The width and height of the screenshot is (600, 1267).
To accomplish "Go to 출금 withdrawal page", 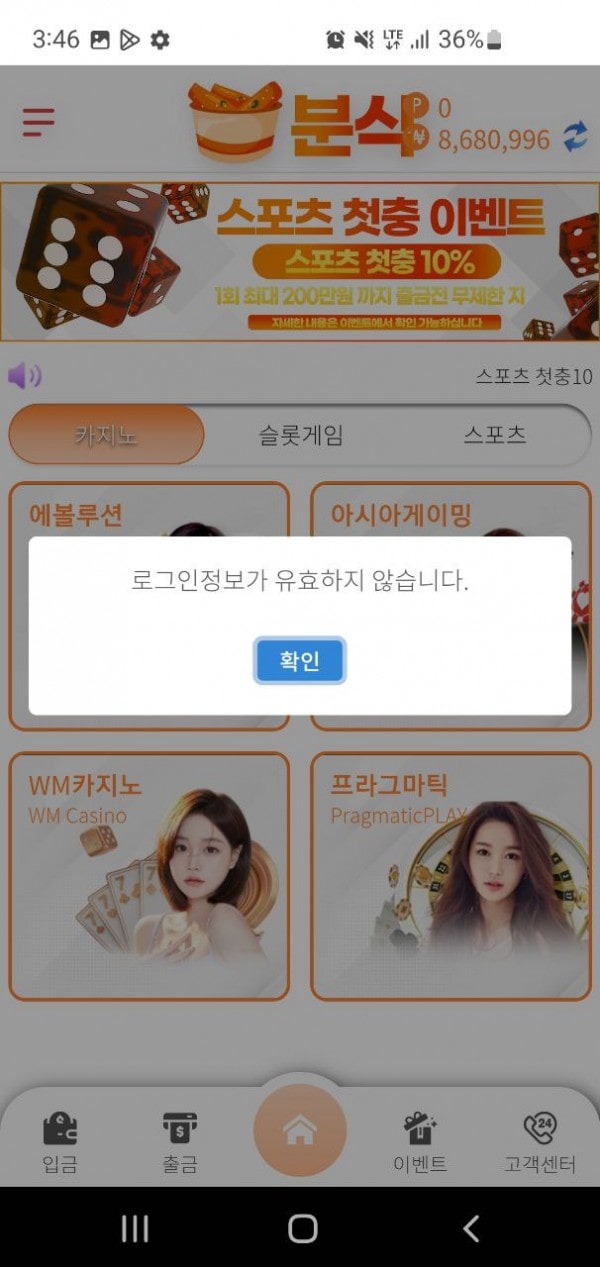I will [x=180, y=1143].
